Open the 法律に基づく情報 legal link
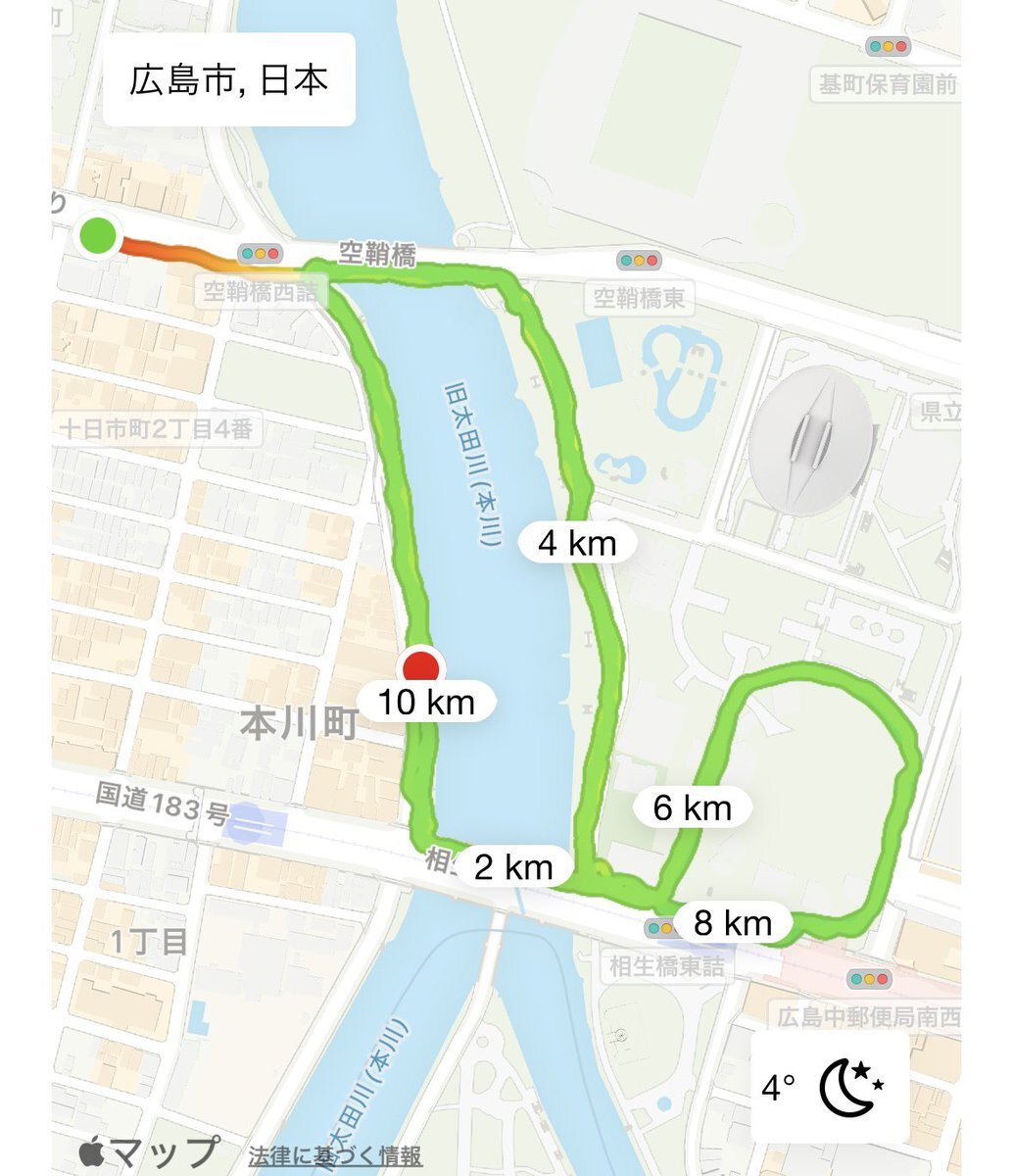 coord(335,1155)
